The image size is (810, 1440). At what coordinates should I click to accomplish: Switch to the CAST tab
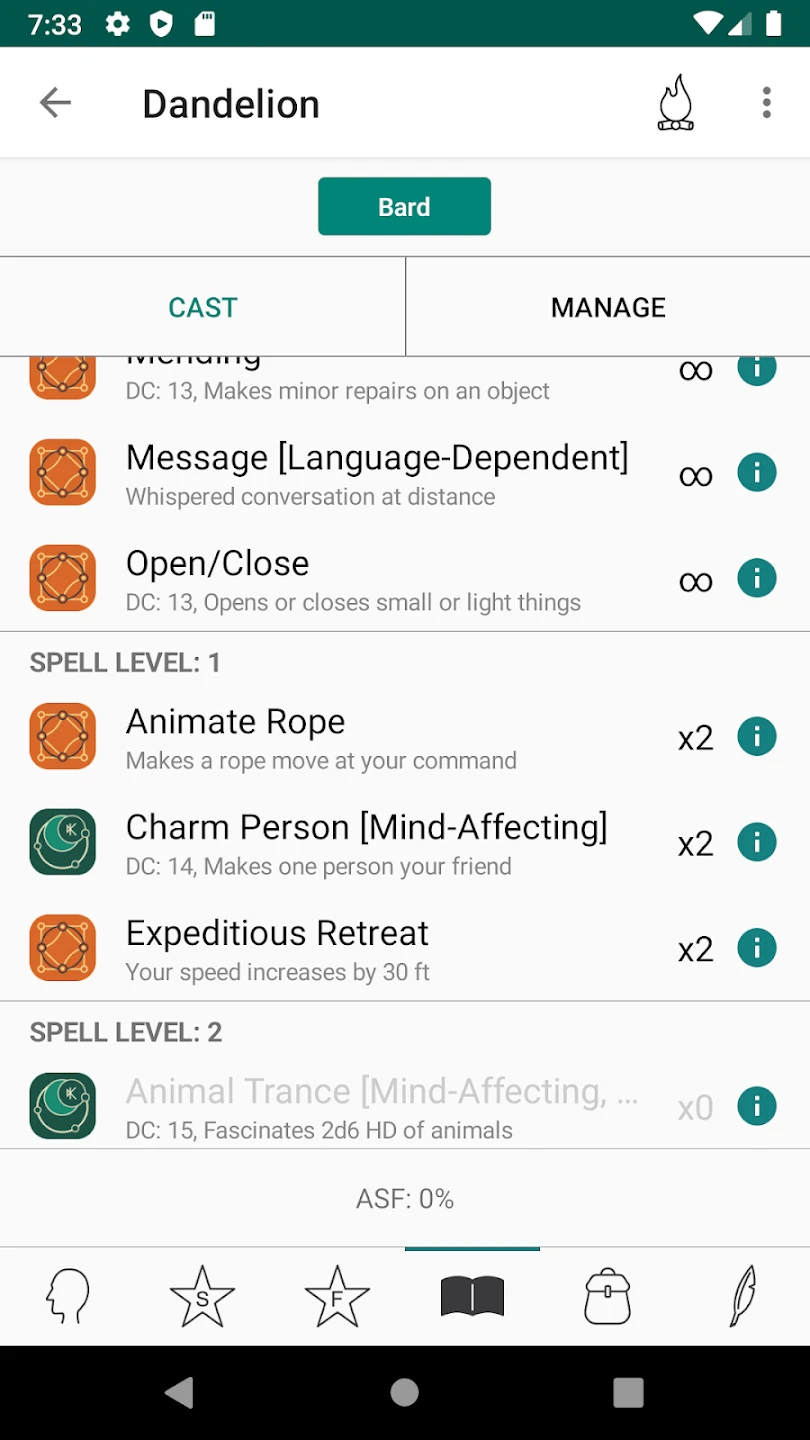202,307
